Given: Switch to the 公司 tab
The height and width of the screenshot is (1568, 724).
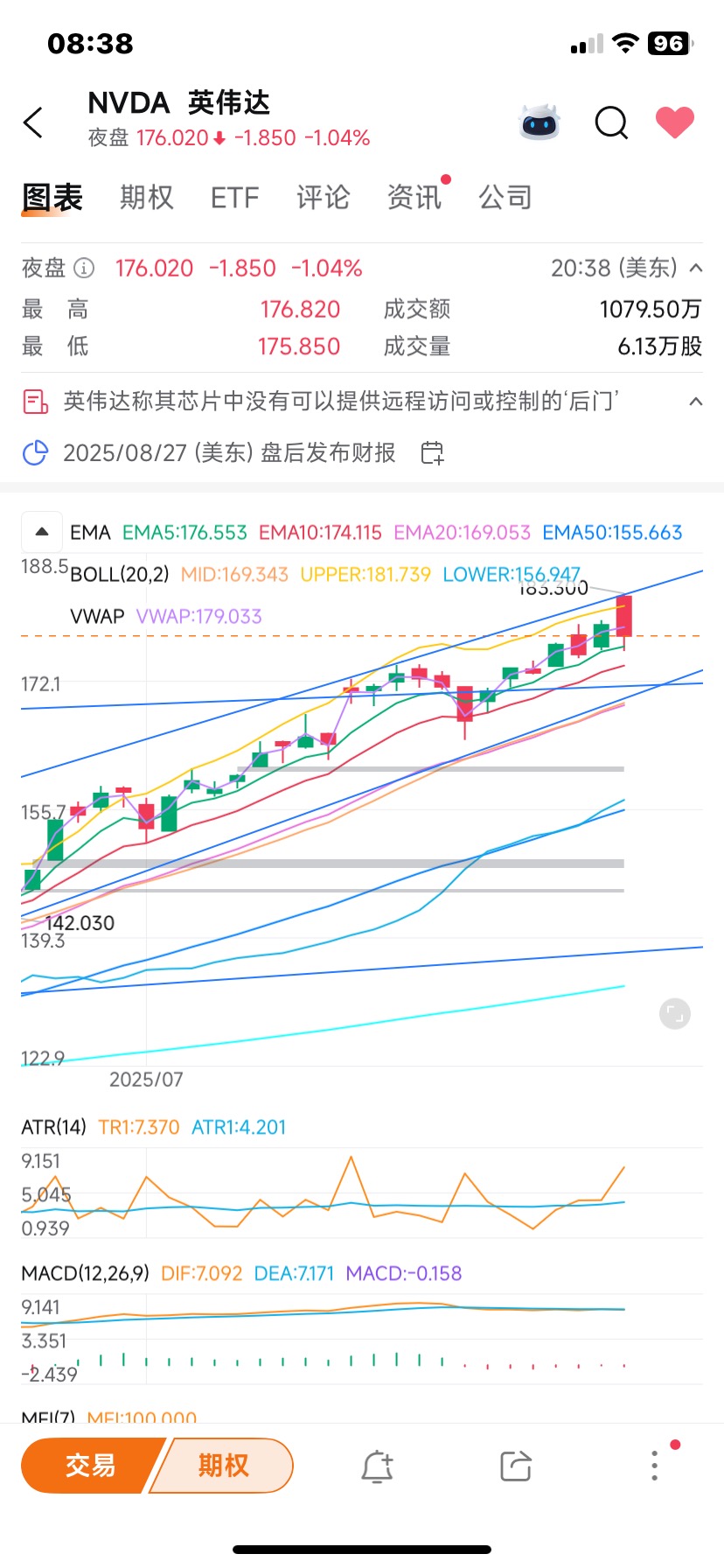Looking at the screenshot, I should point(505,198).
